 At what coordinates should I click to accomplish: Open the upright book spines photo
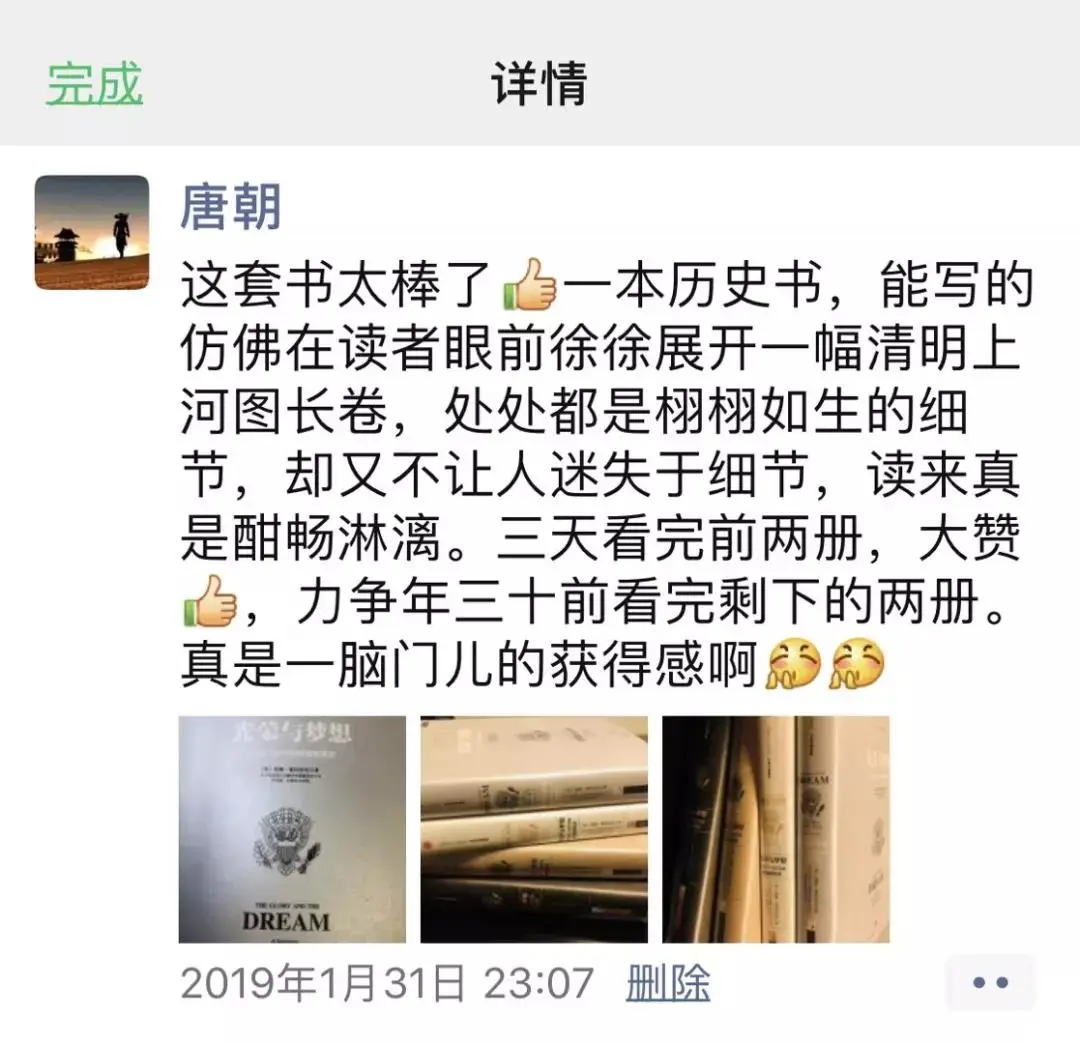coord(776,829)
